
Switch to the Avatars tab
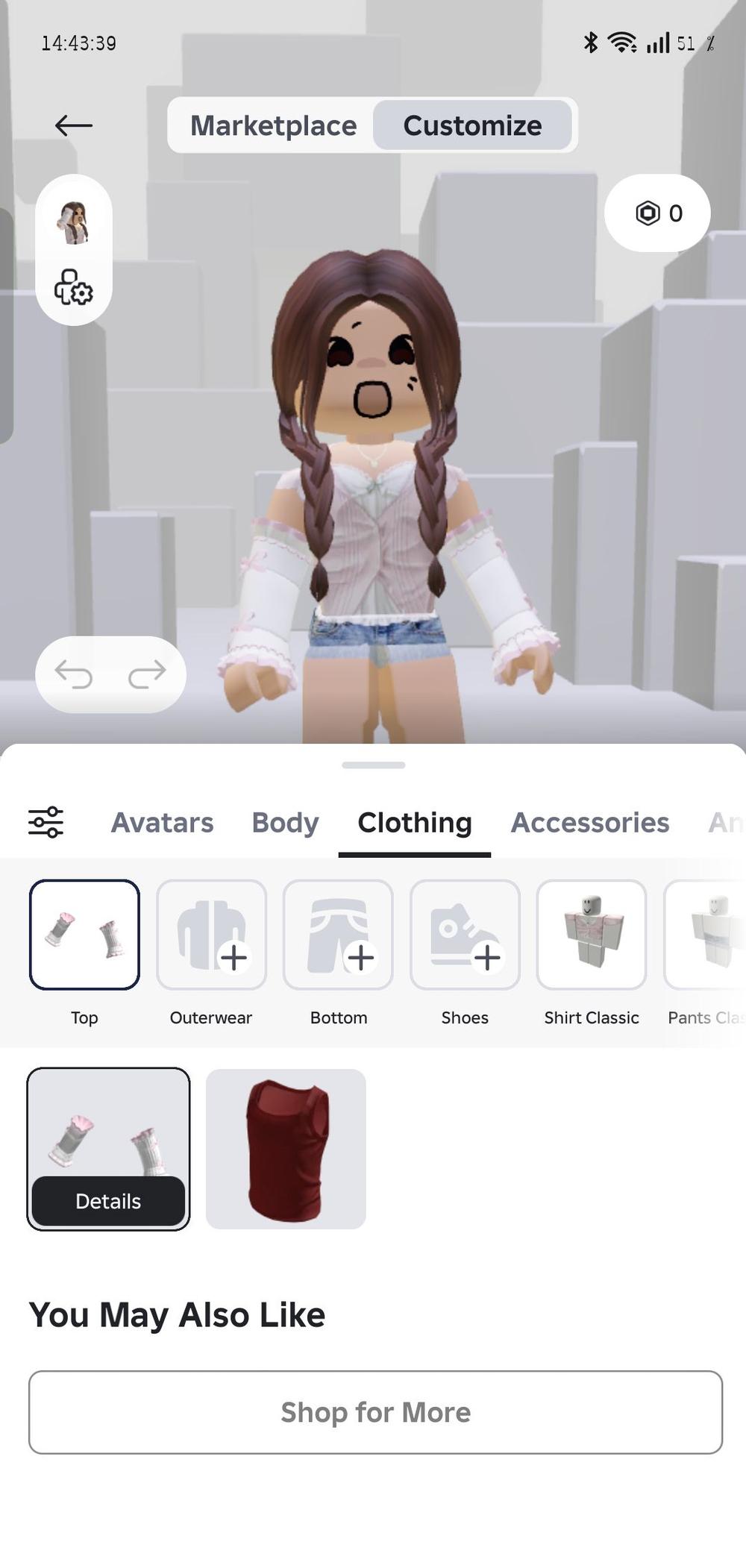162,822
